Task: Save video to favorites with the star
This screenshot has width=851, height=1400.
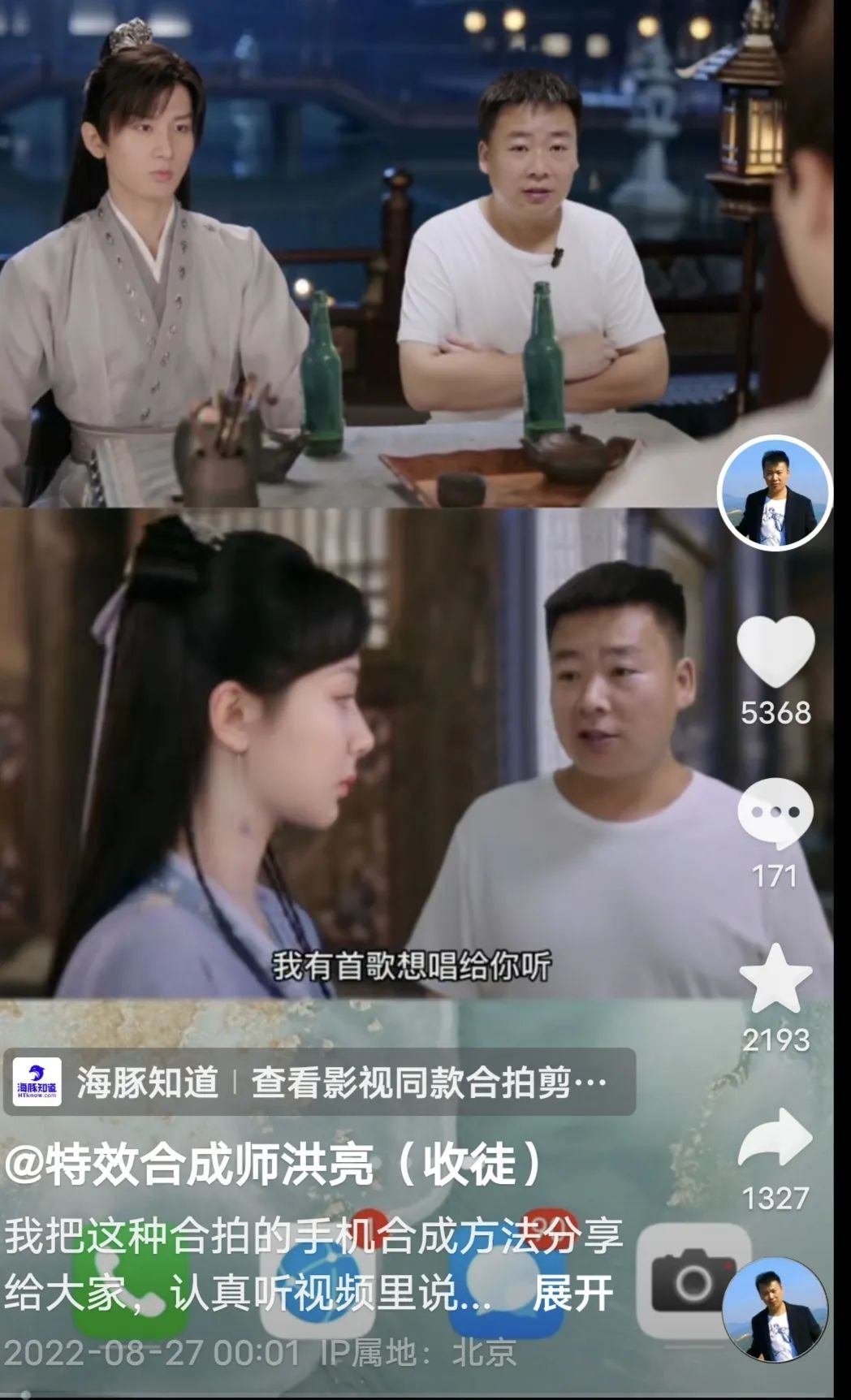Action: pos(775,978)
